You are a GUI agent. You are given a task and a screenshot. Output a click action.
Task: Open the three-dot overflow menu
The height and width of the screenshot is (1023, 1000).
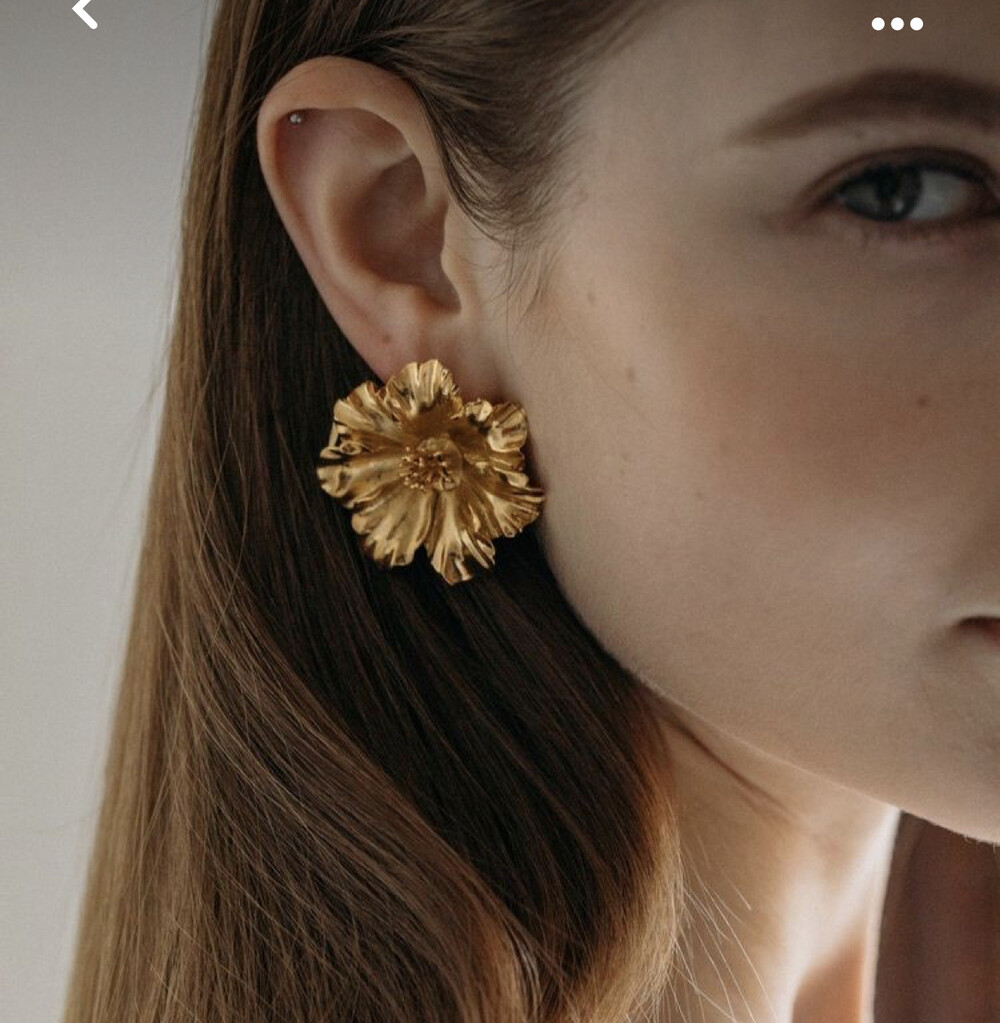point(897,24)
